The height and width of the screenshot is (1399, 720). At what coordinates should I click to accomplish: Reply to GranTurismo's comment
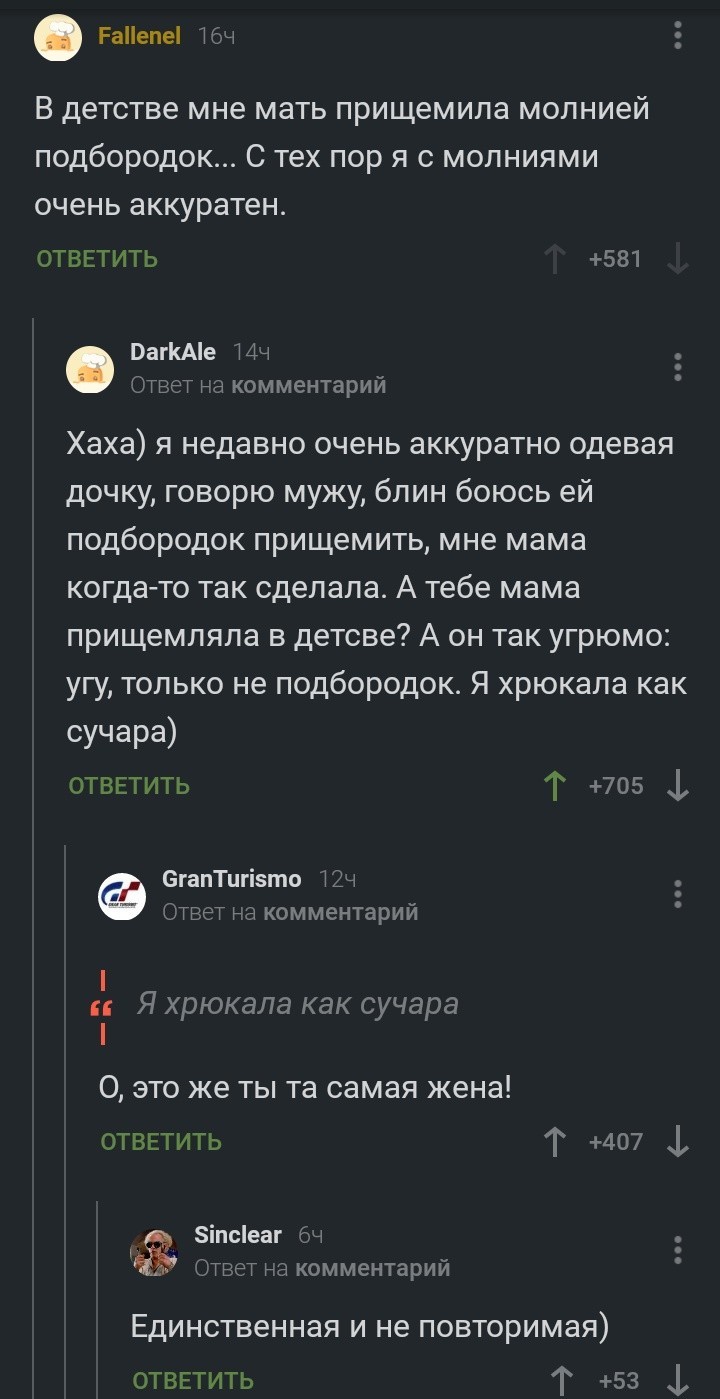click(x=161, y=1141)
